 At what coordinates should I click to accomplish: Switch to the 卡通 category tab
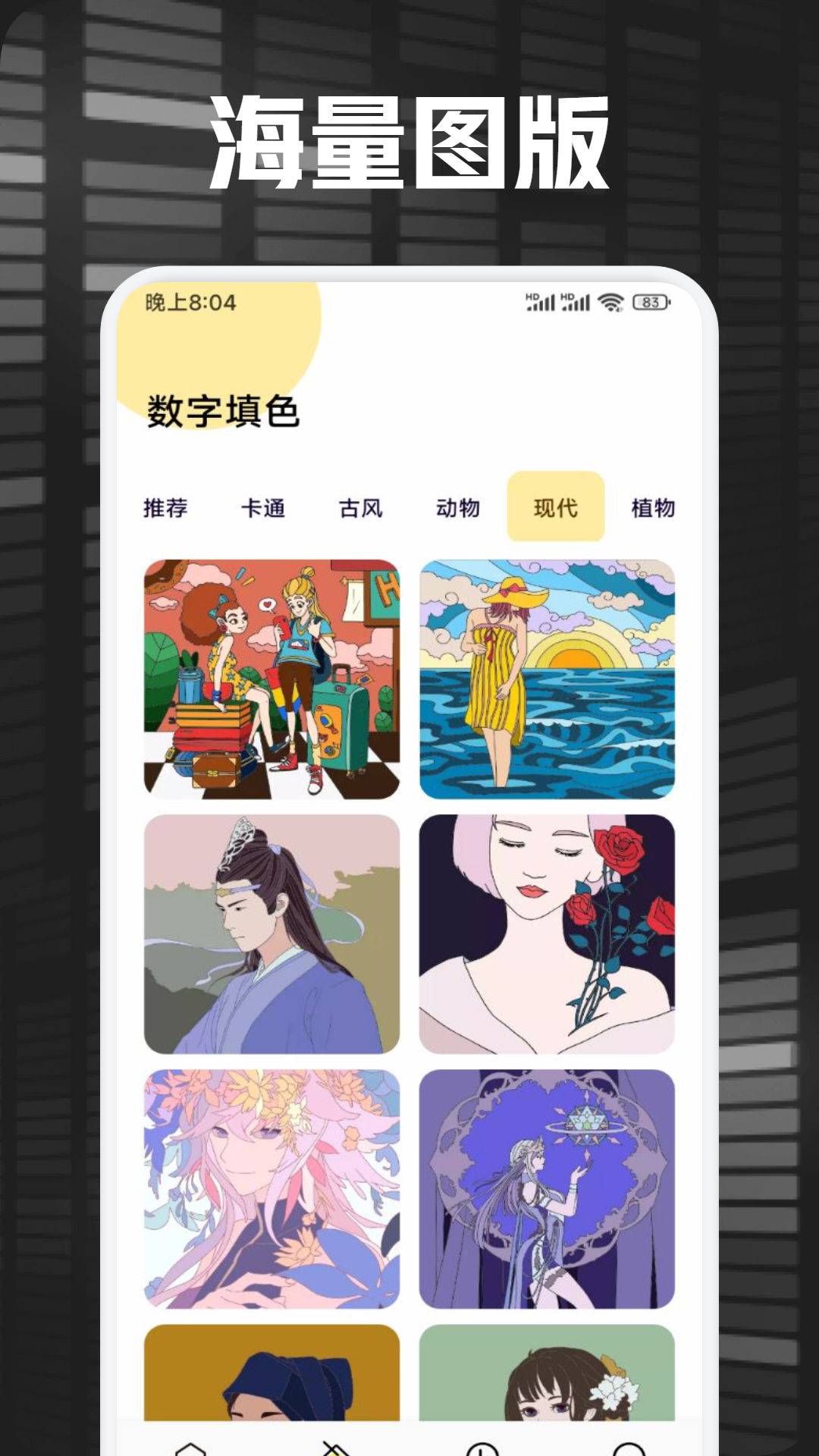[262, 510]
